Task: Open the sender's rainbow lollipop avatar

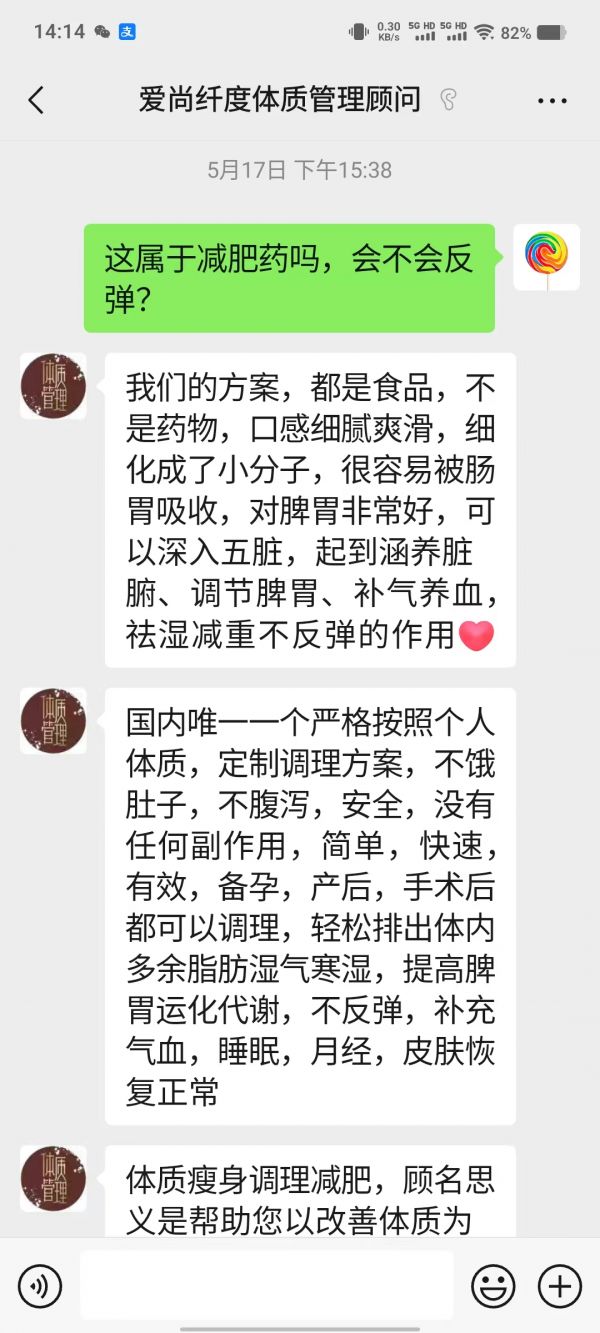Action: [x=546, y=257]
